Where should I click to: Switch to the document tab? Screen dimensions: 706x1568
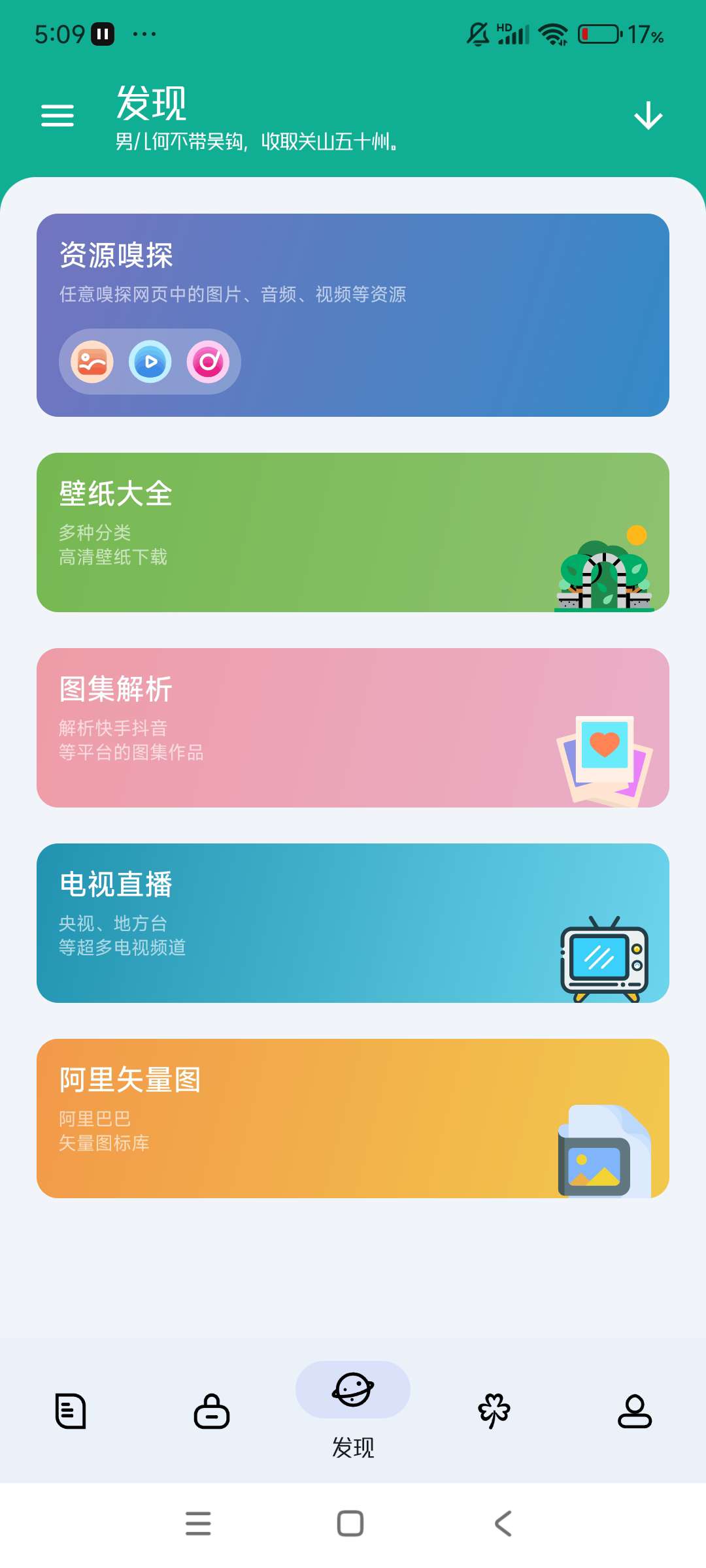pos(71,1411)
